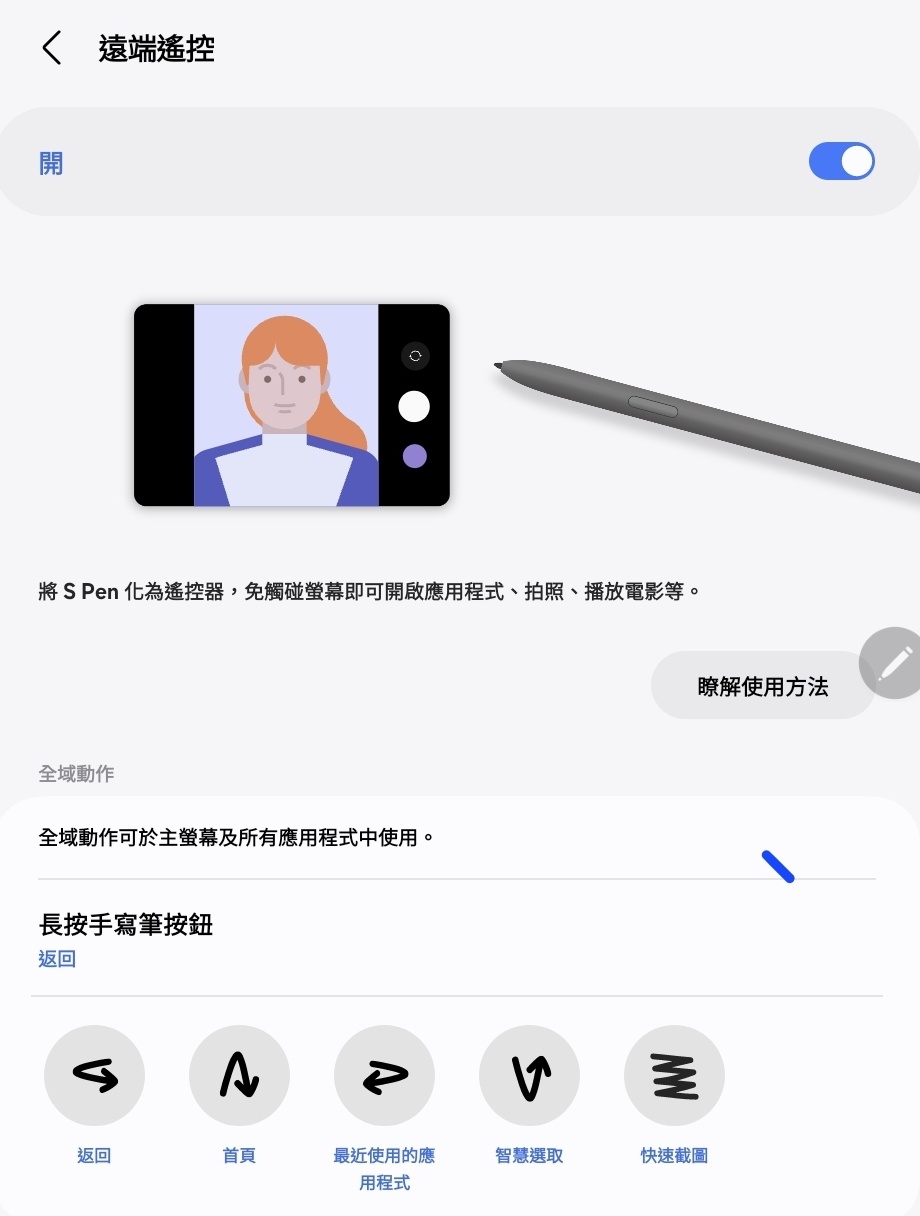The image size is (920, 1216).
Task: Go back from 遠端遙控 screen
Action: (x=52, y=48)
